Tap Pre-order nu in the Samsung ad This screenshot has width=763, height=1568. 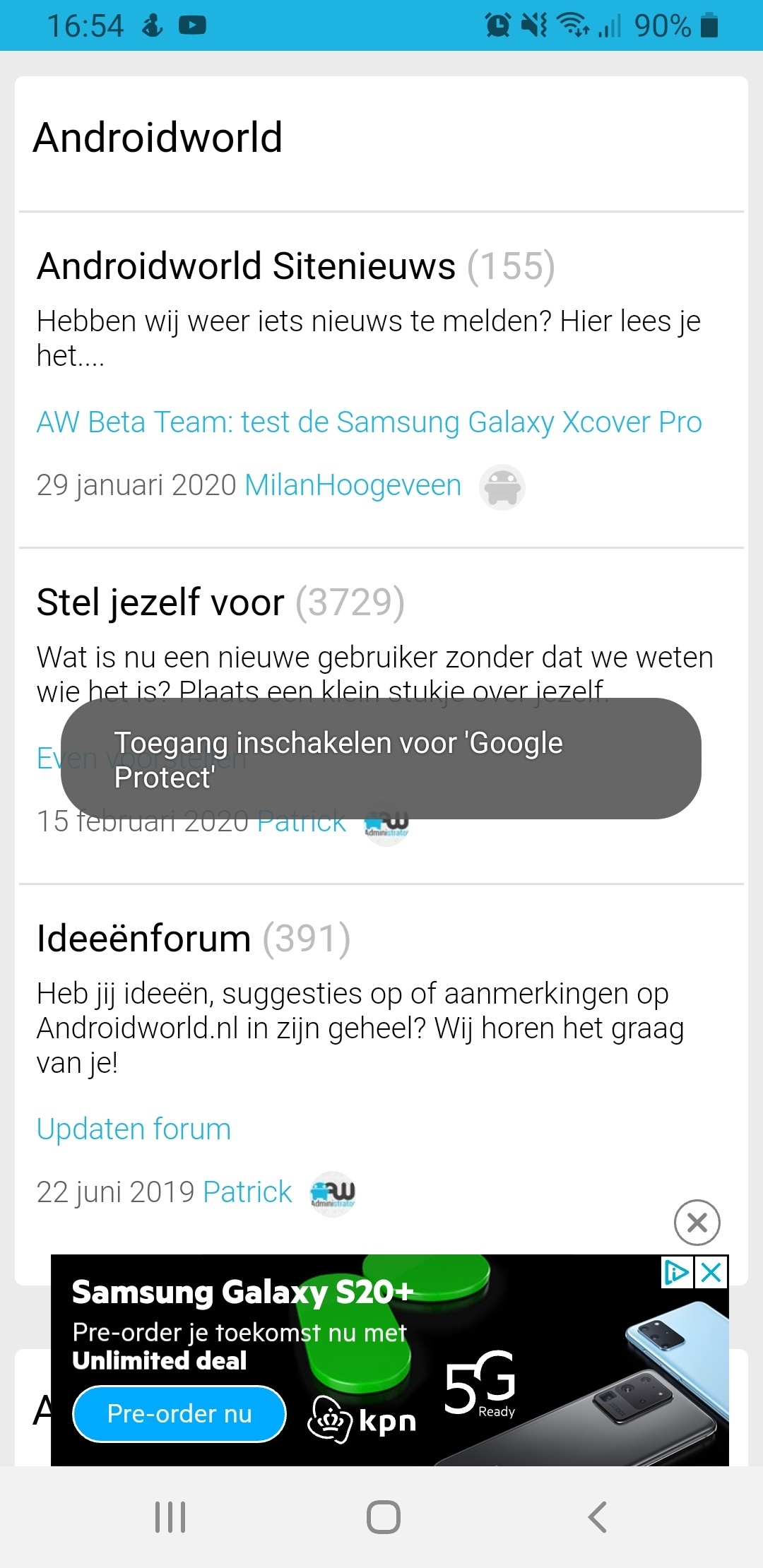pos(179,1413)
